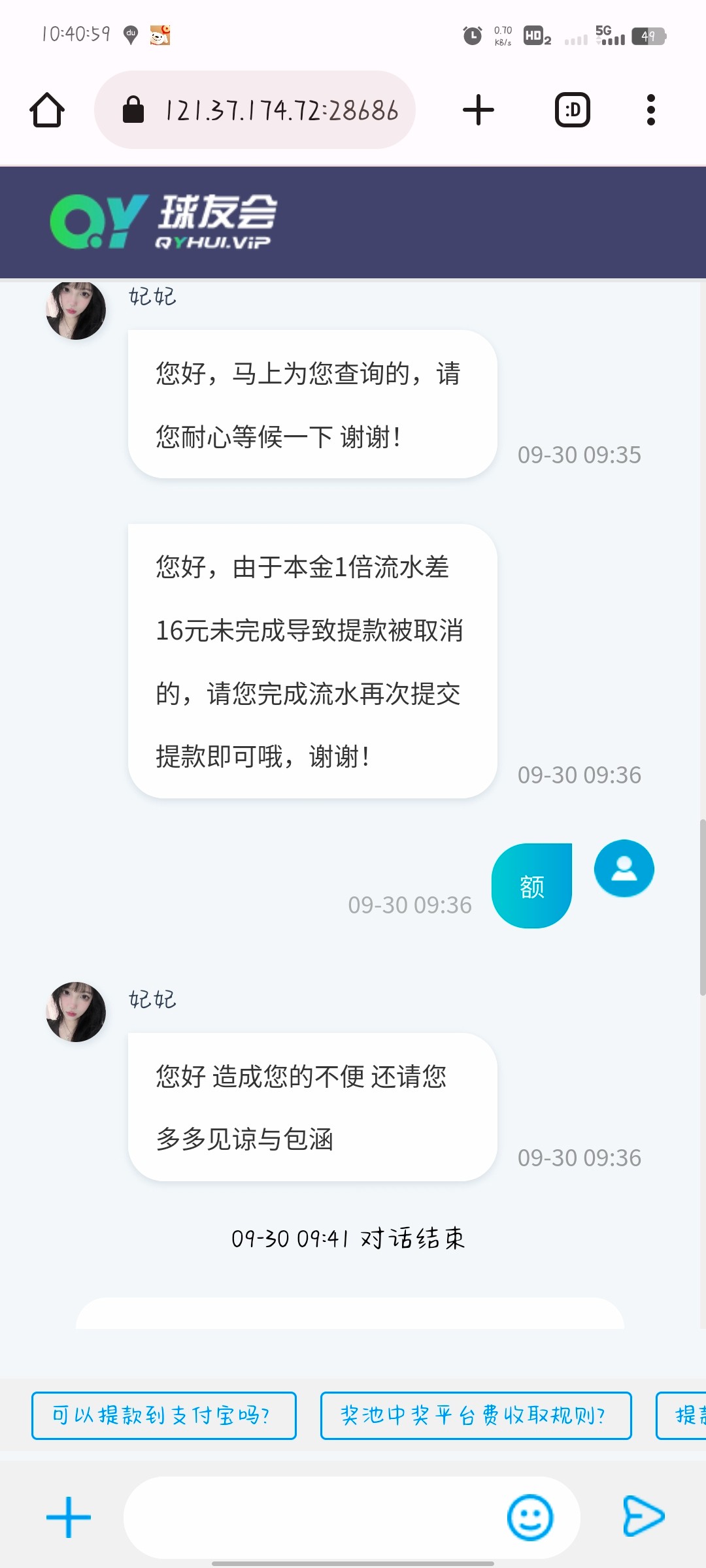706x1568 pixels.
Task: Open the attachment plus button in chat
Action: point(69,1517)
